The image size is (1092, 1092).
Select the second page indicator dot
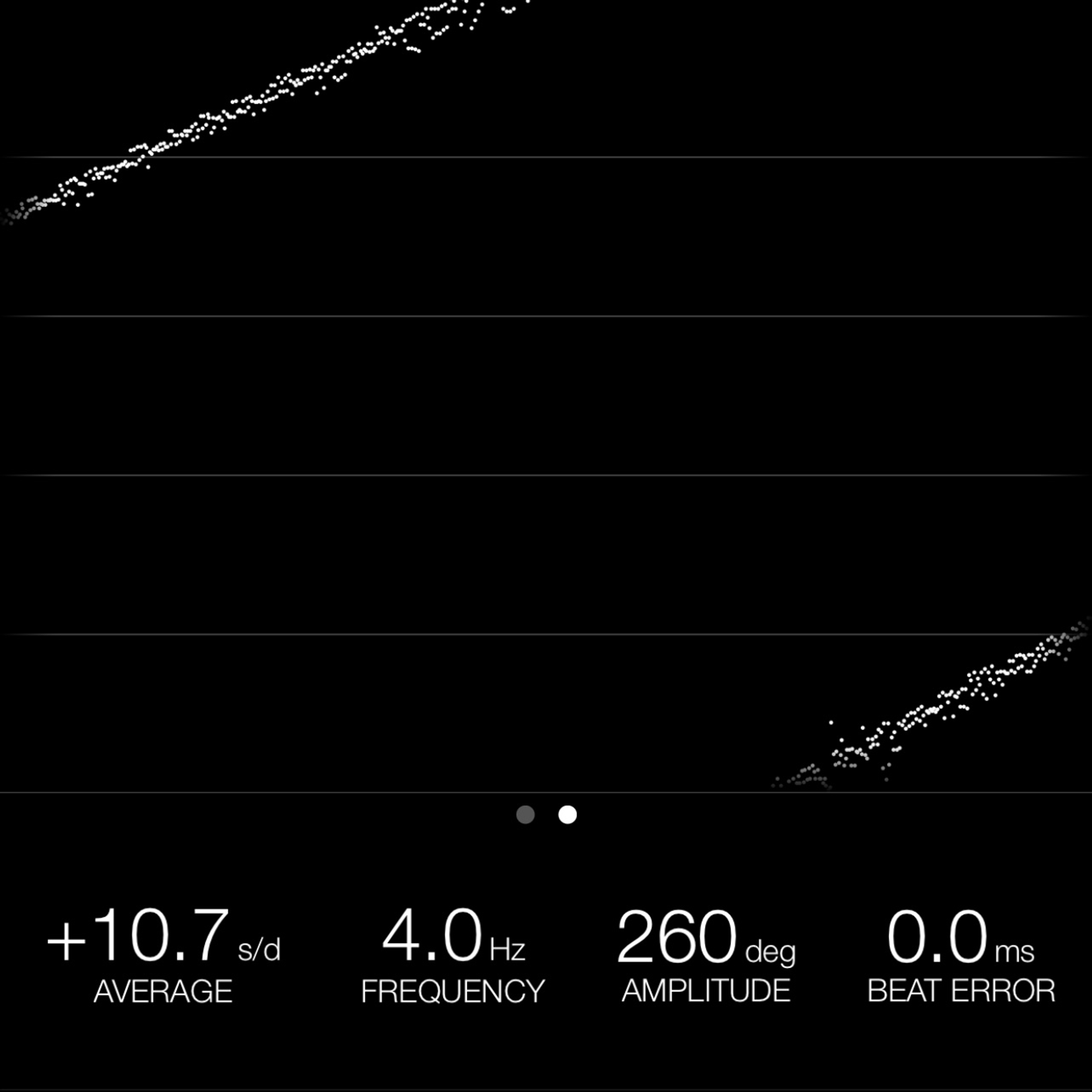(x=568, y=814)
